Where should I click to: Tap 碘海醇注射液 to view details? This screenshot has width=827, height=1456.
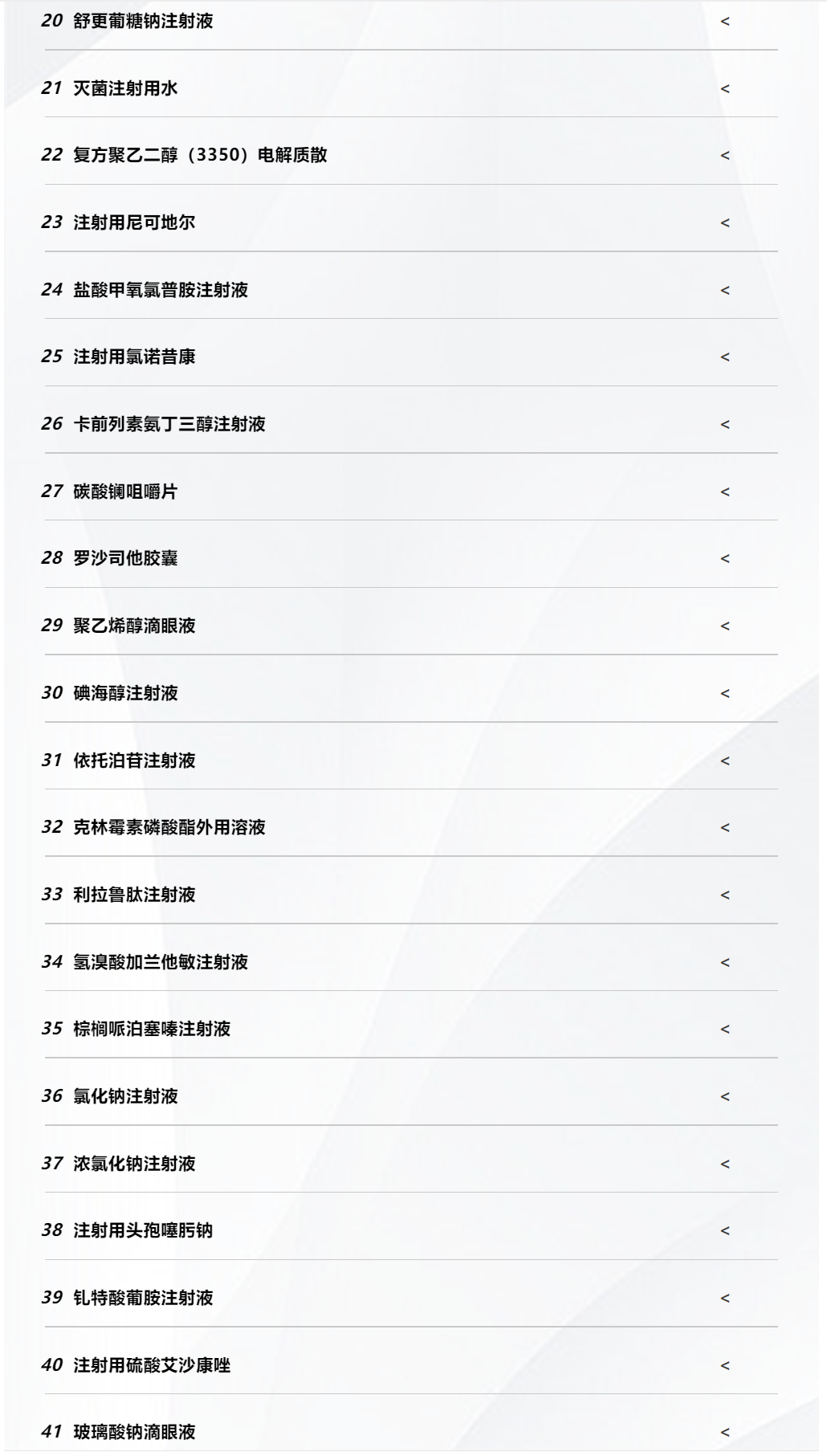coord(411,693)
